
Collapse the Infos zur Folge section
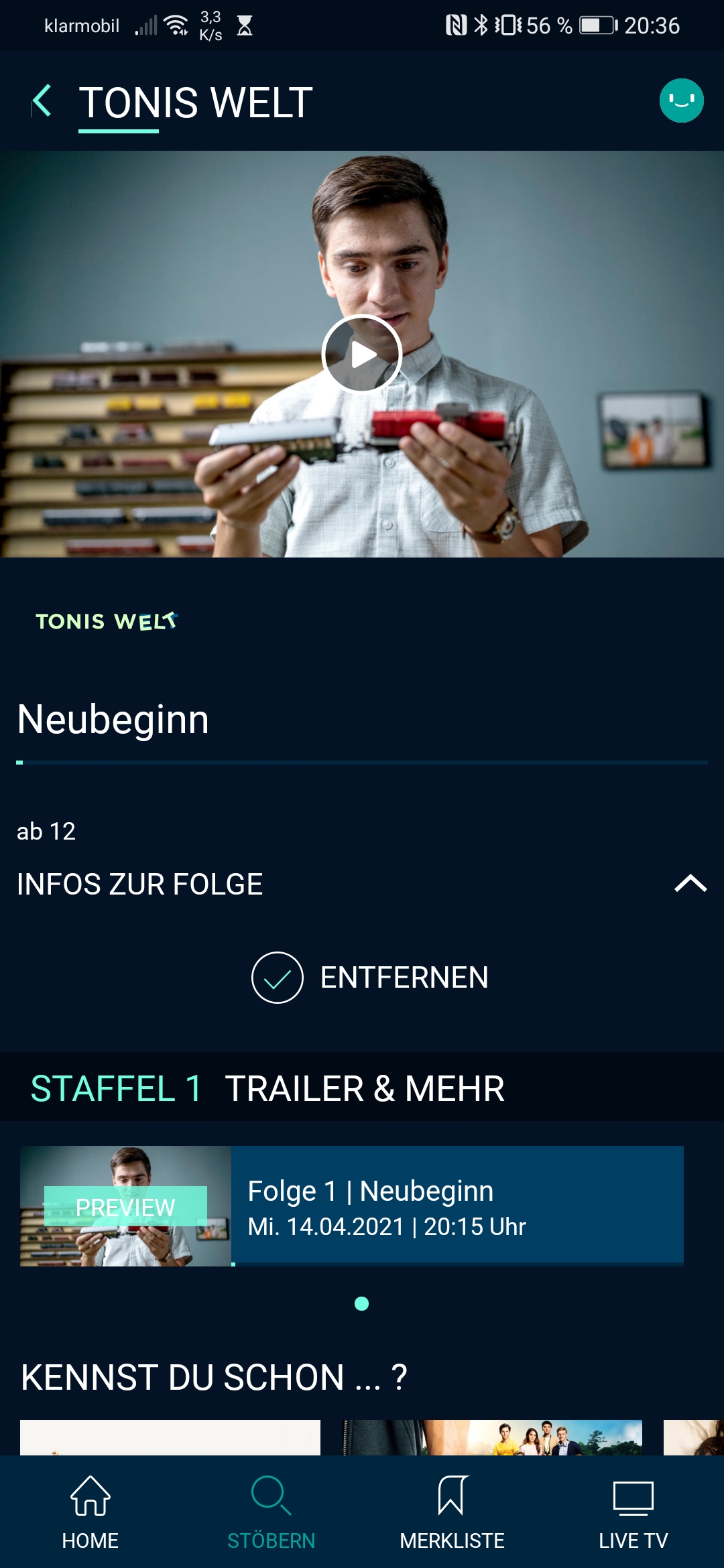(x=690, y=884)
